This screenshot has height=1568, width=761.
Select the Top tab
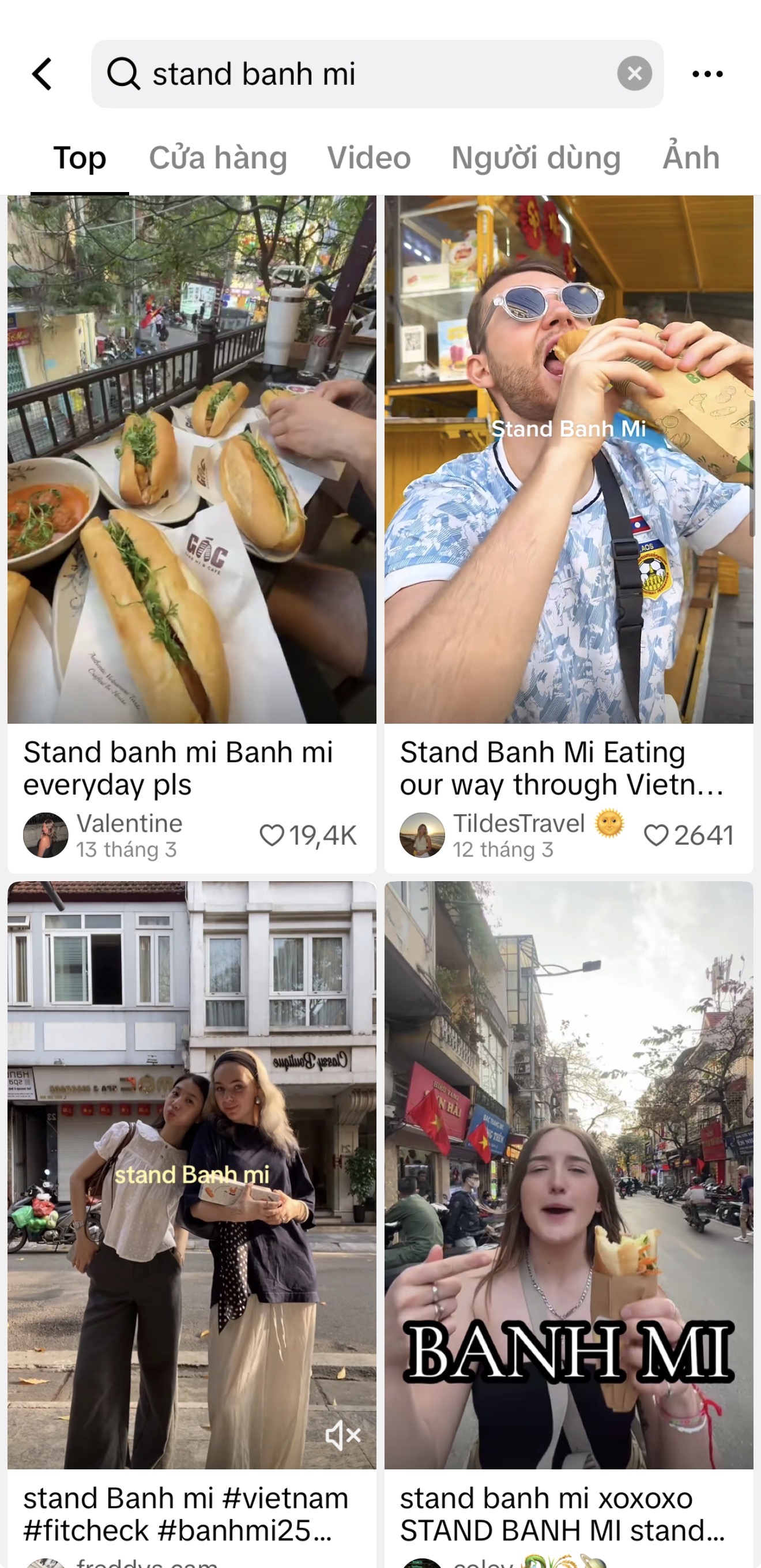[x=79, y=157]
